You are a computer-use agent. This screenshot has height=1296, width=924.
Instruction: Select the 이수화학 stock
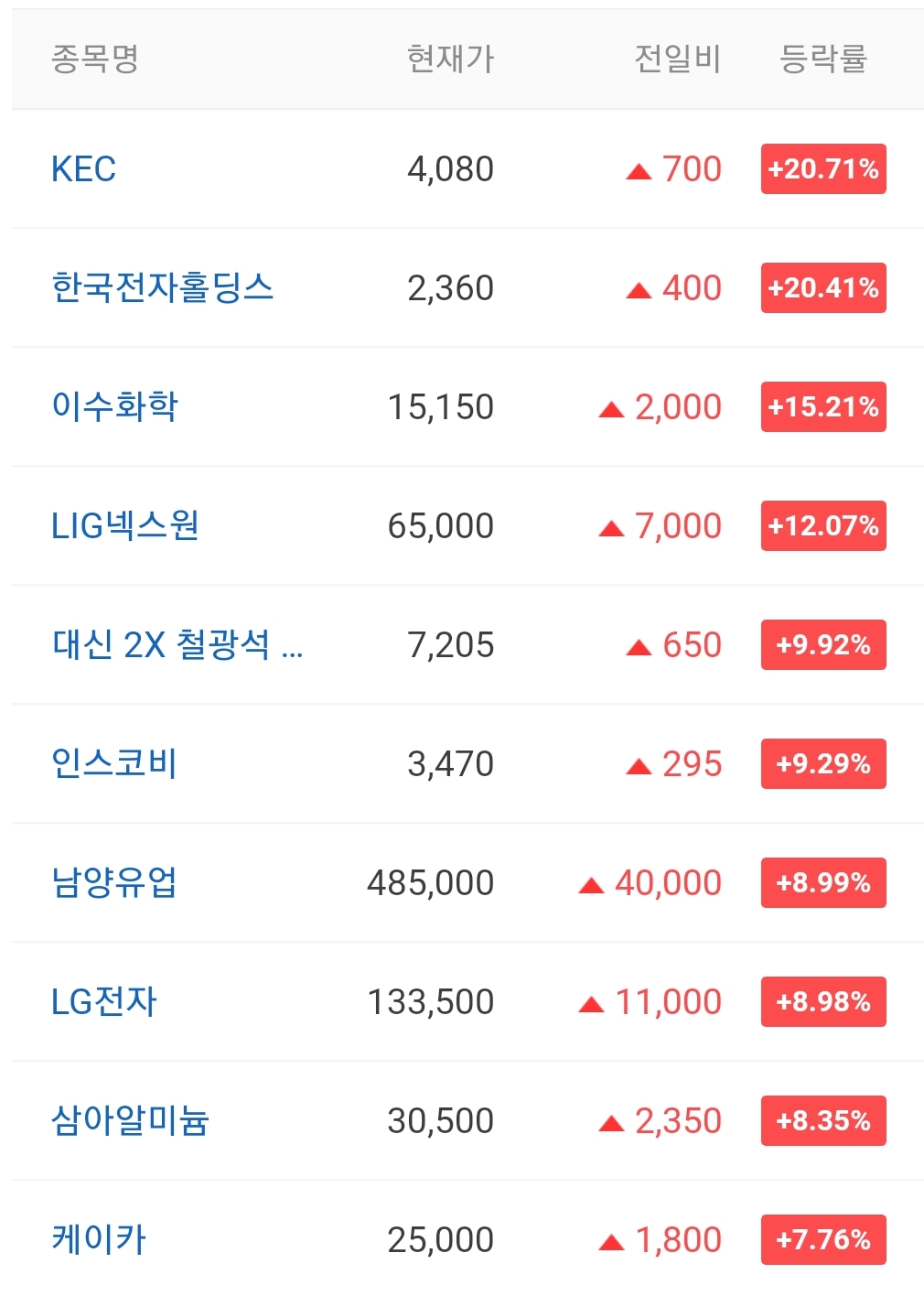(x=114, y=407)
